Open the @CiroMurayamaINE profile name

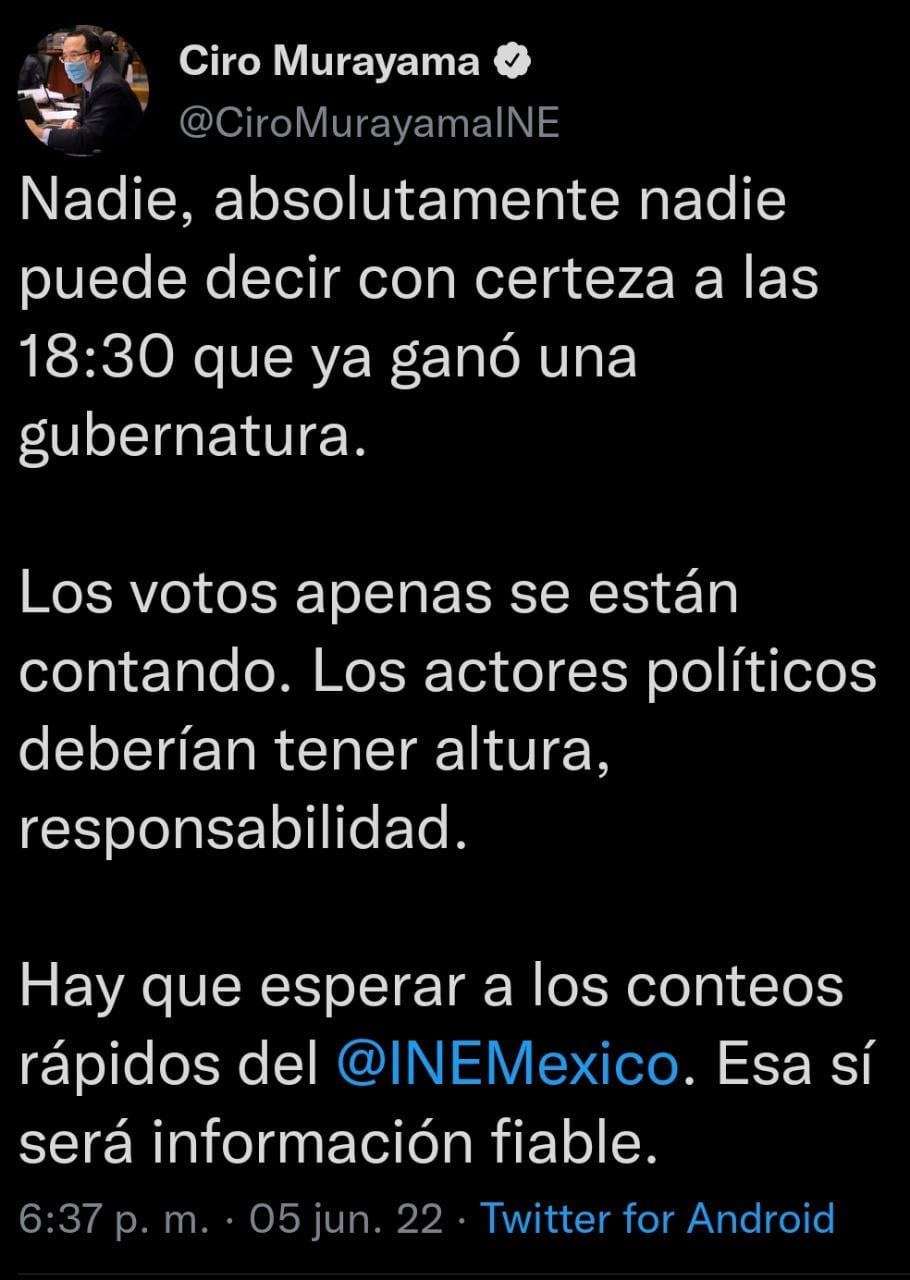pos(369,122)
